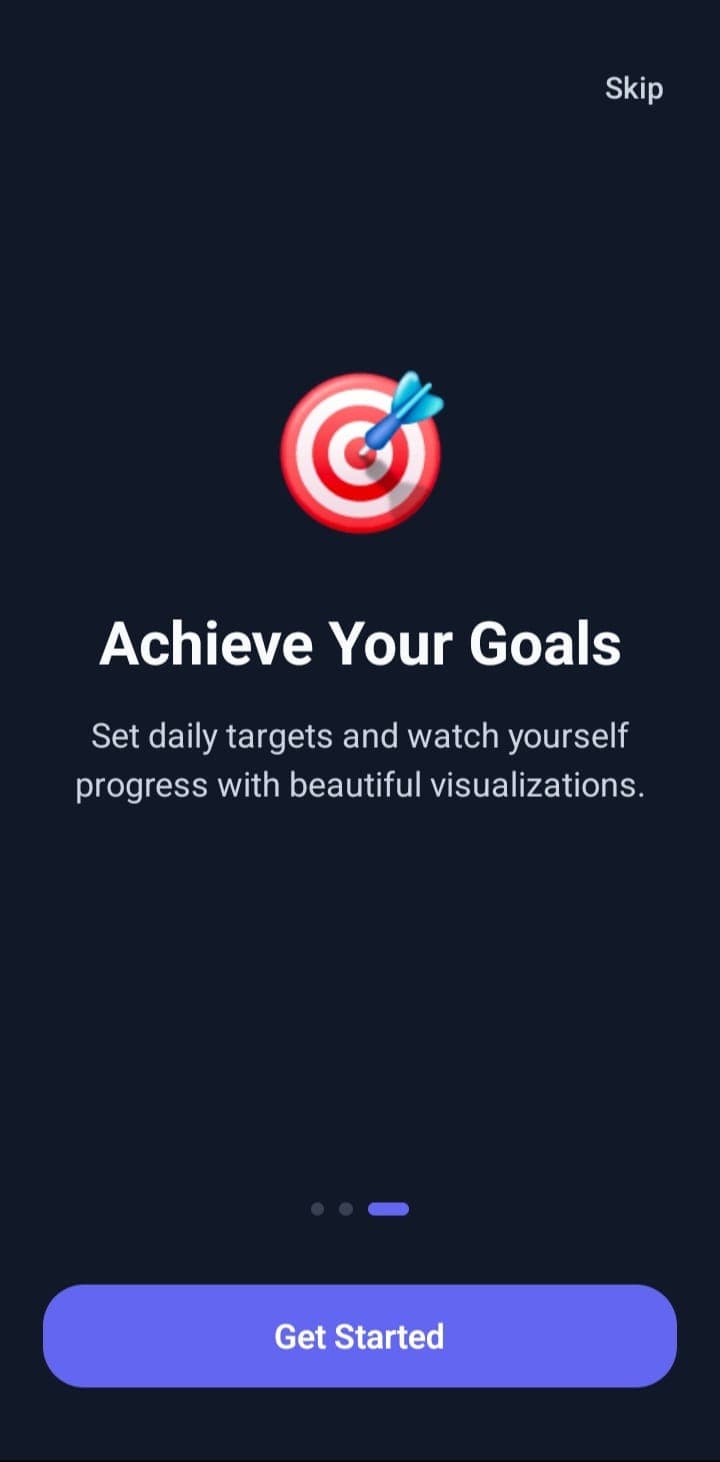This screenshot has width=720, height=1462.
Task: Jump to the first onboarding page dot
Action: pyautogui.click(x=317, y=1209)
